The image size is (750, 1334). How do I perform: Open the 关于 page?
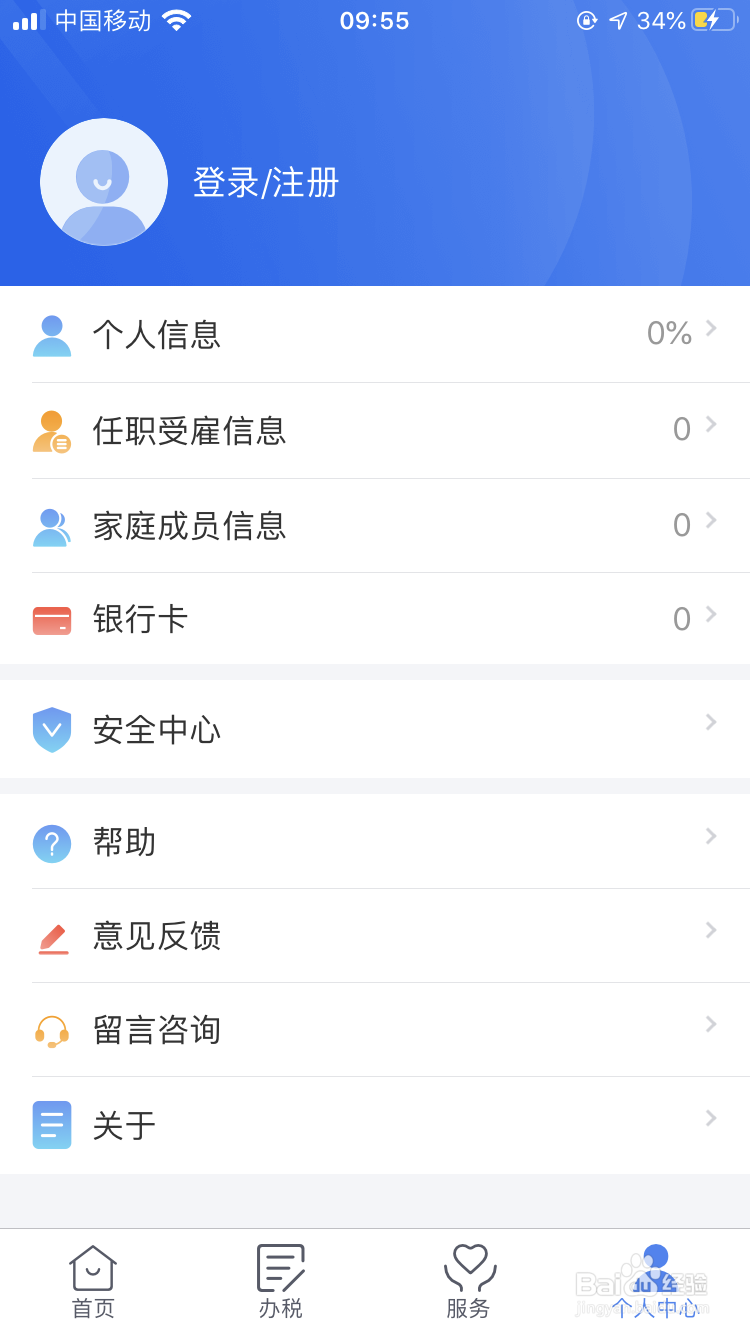pyautogui.click(x=375, y=1126)
